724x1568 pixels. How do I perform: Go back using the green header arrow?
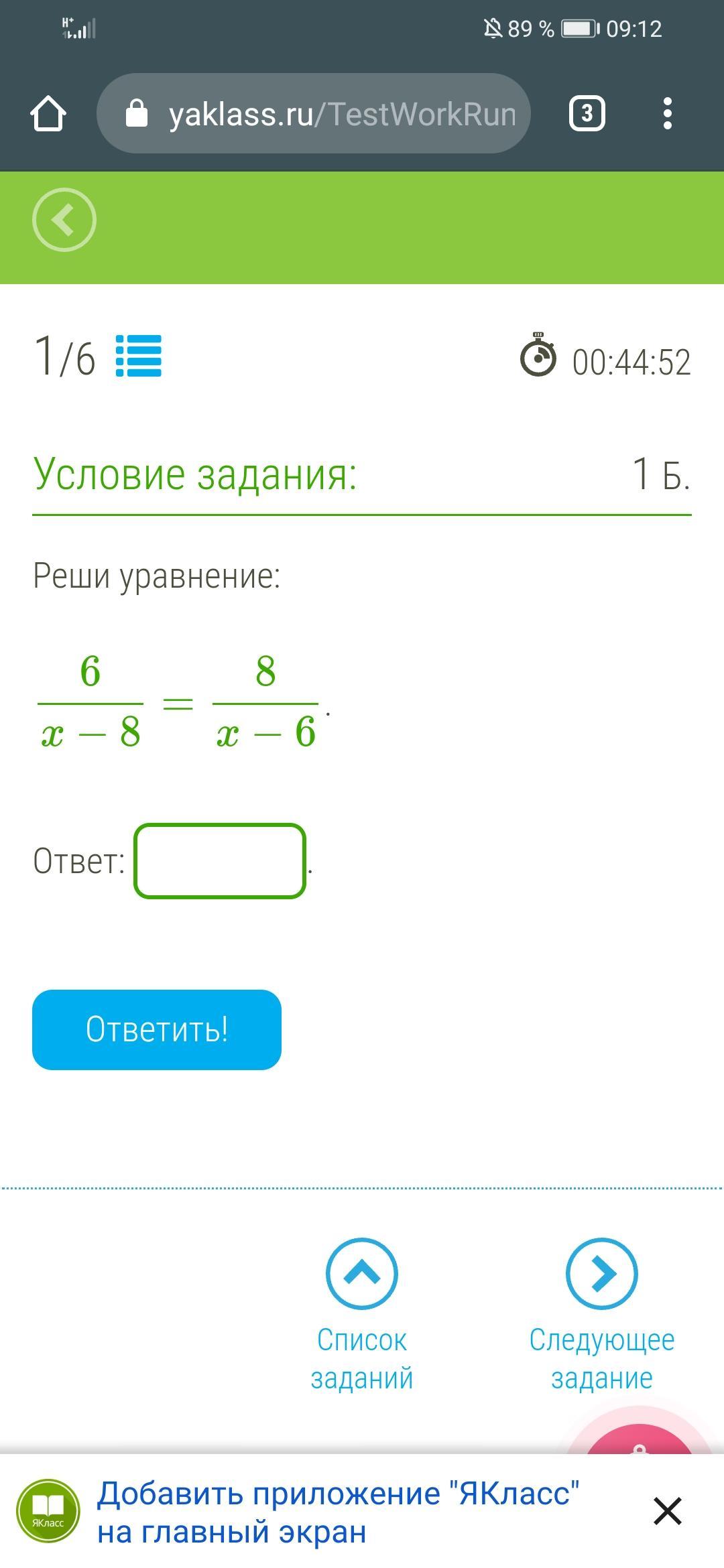pyautogui.click(x=64, y=220)
